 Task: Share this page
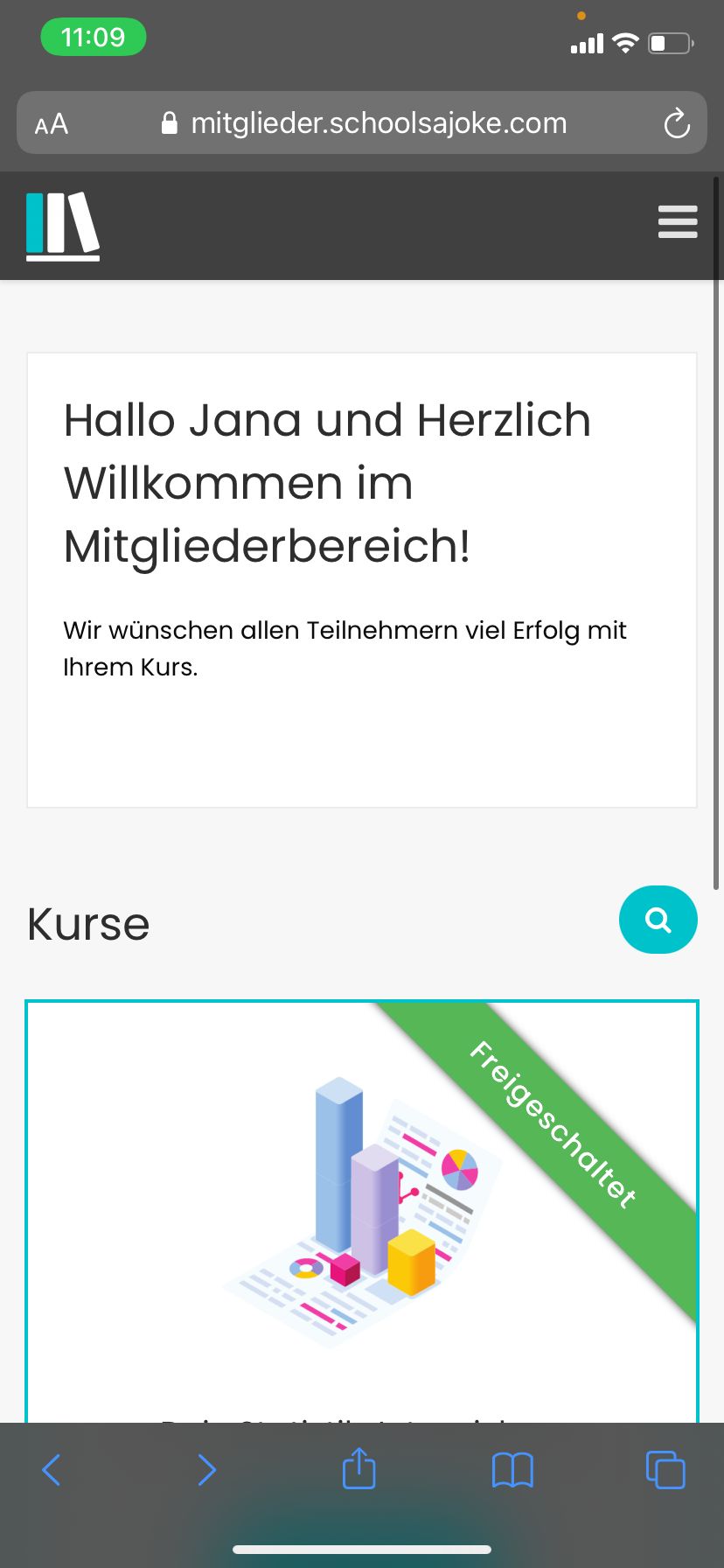click(x=359, y=1468)
